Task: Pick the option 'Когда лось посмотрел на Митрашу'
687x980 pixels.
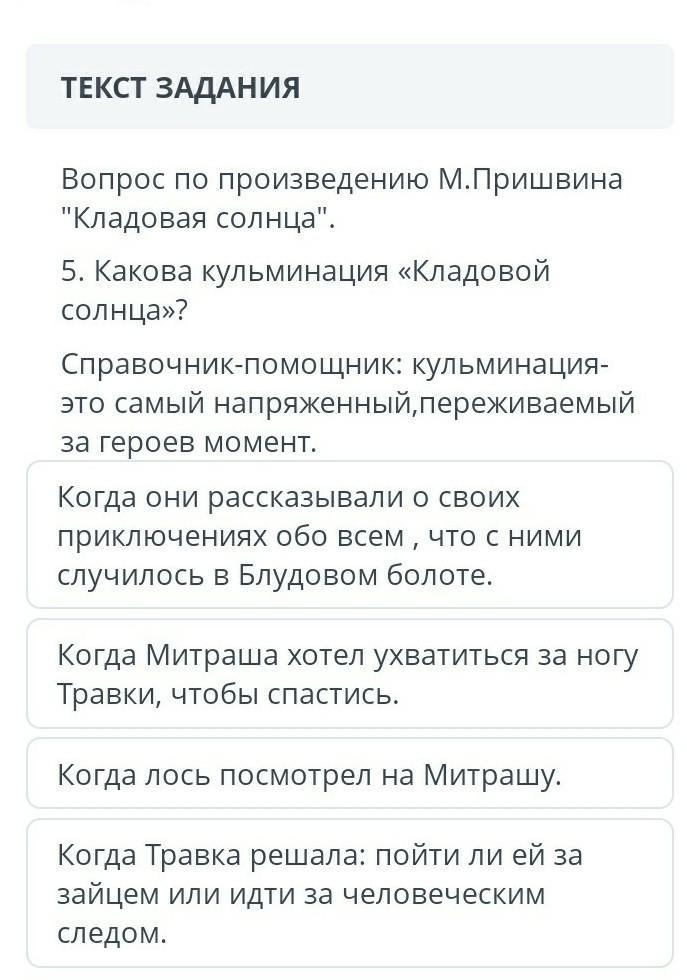Action: [x=349, y=774]
